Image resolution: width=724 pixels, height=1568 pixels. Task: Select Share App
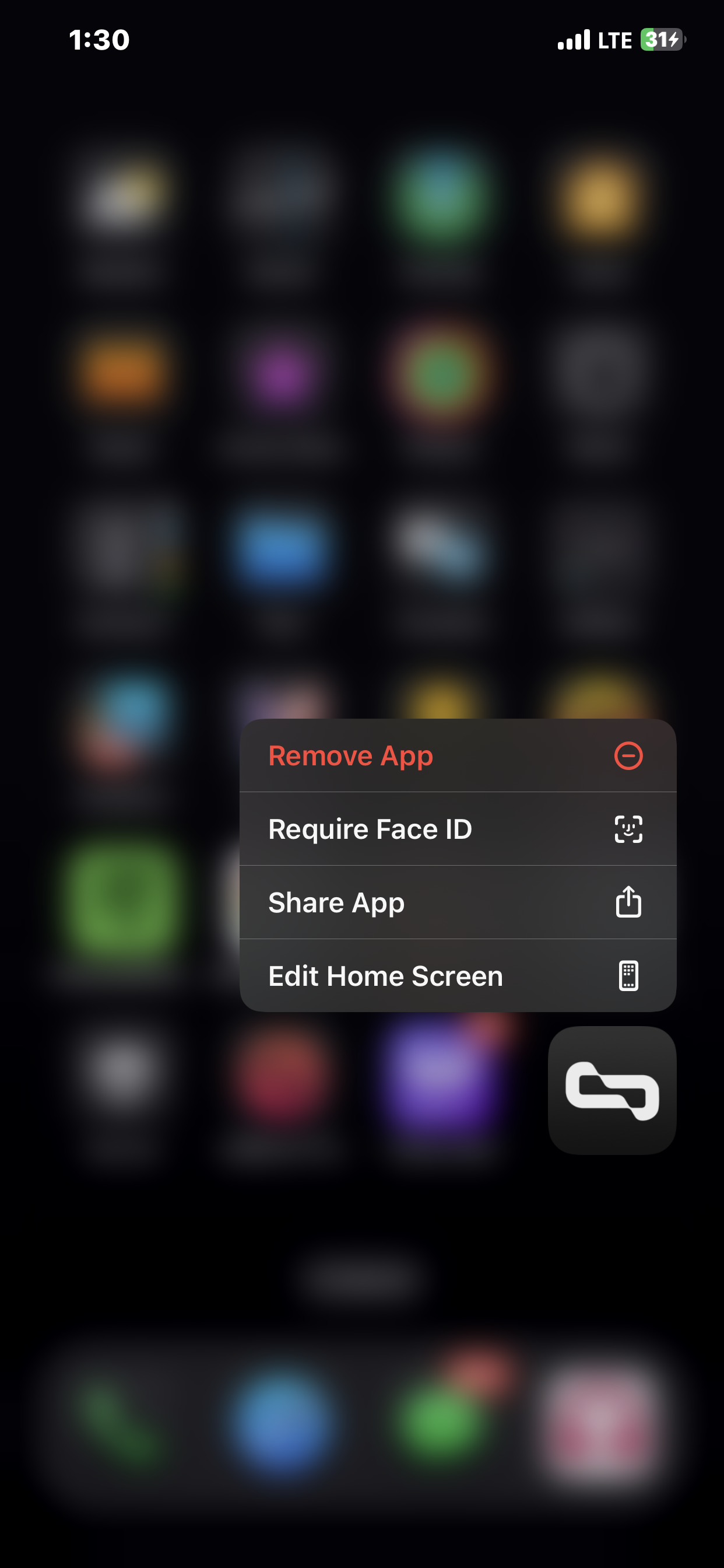[x=458, y=902]
